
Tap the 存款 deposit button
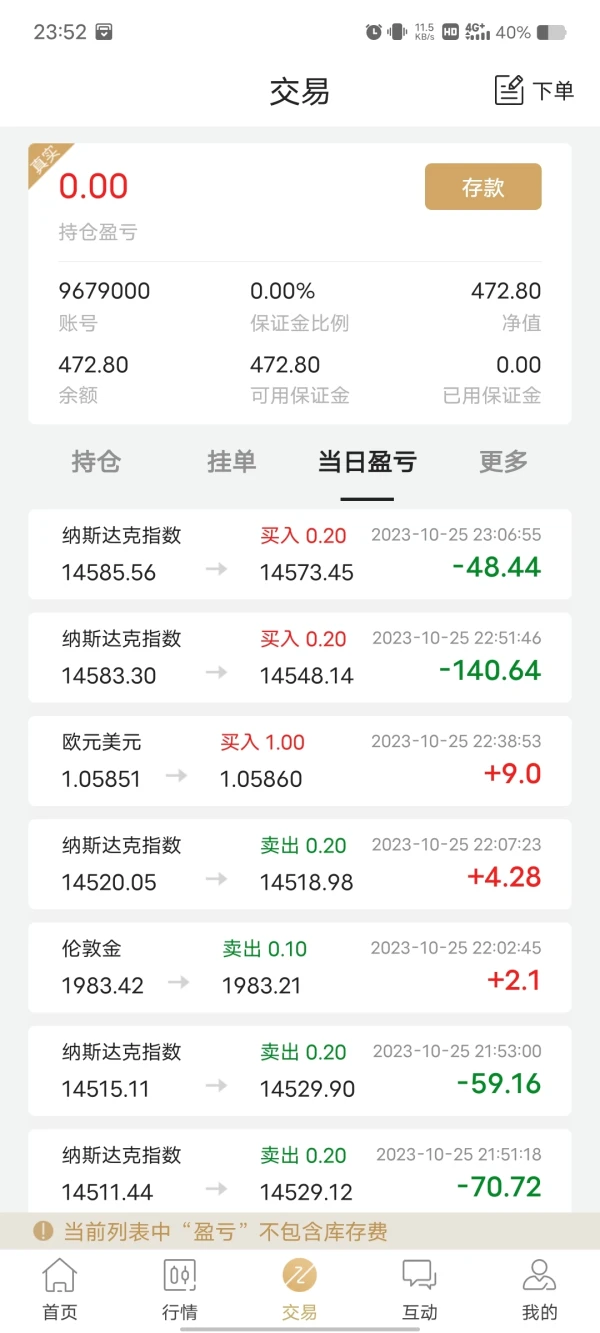pyautogui.click(x=483, y=187)
